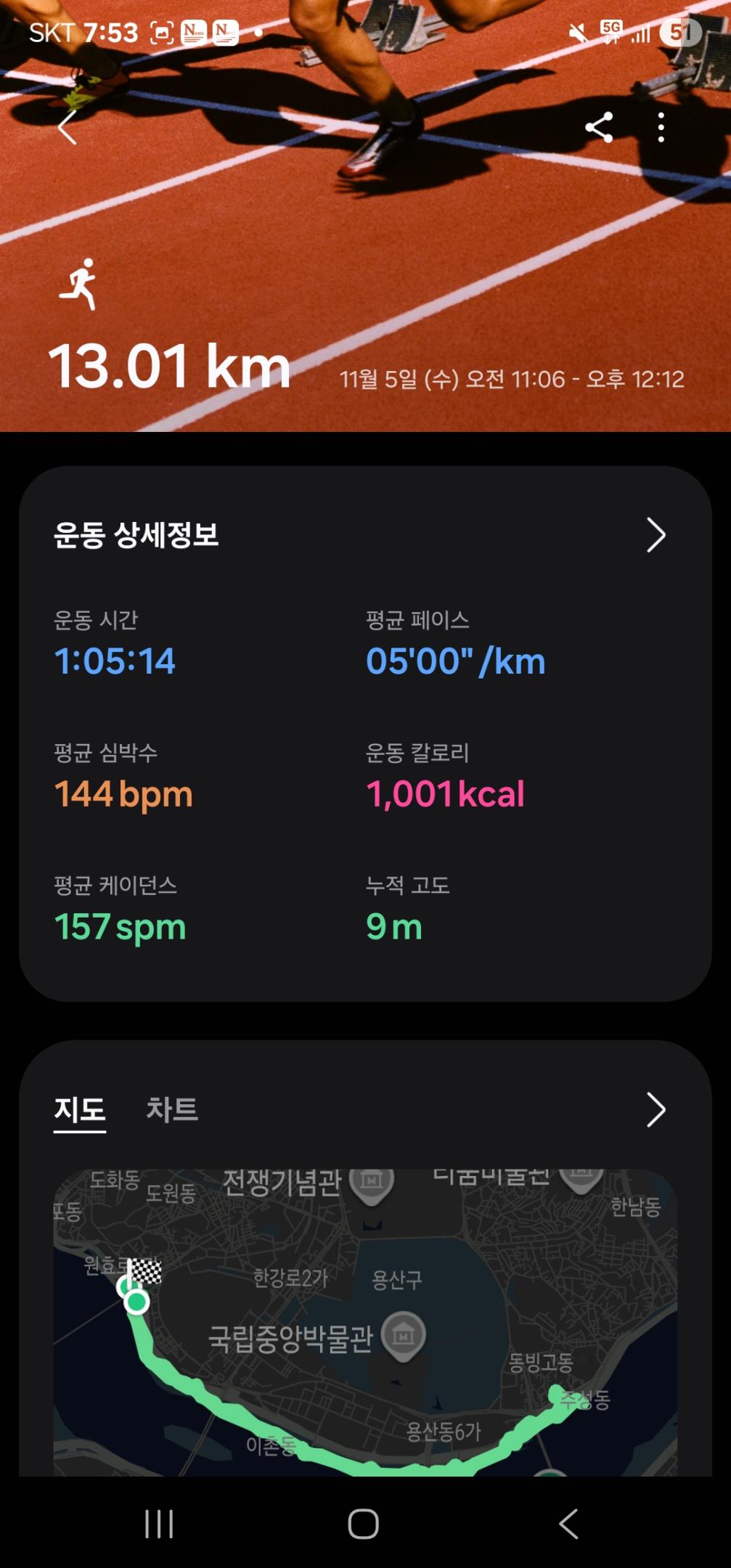Open full map via the chevron arrow
731x1568 pixels.
(657, 1110)
